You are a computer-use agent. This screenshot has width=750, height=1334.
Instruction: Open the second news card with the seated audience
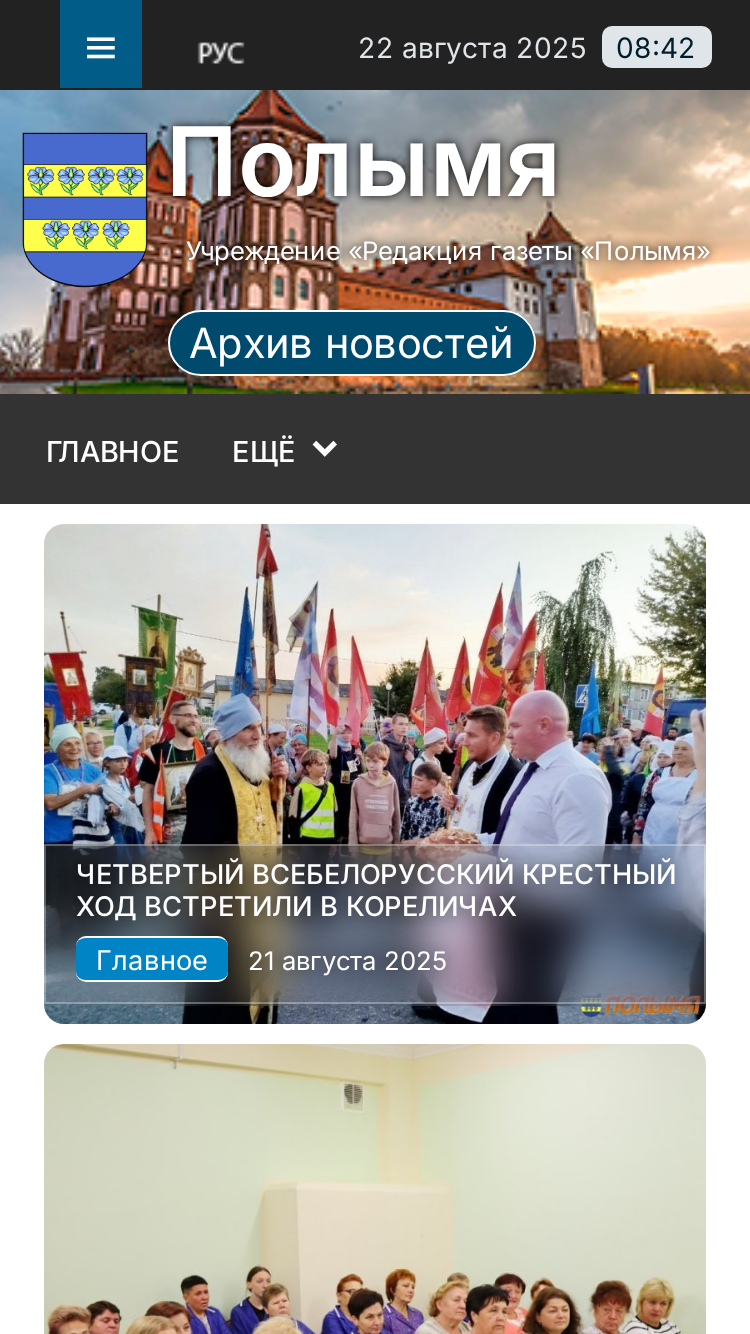(x=375, y=1189)
